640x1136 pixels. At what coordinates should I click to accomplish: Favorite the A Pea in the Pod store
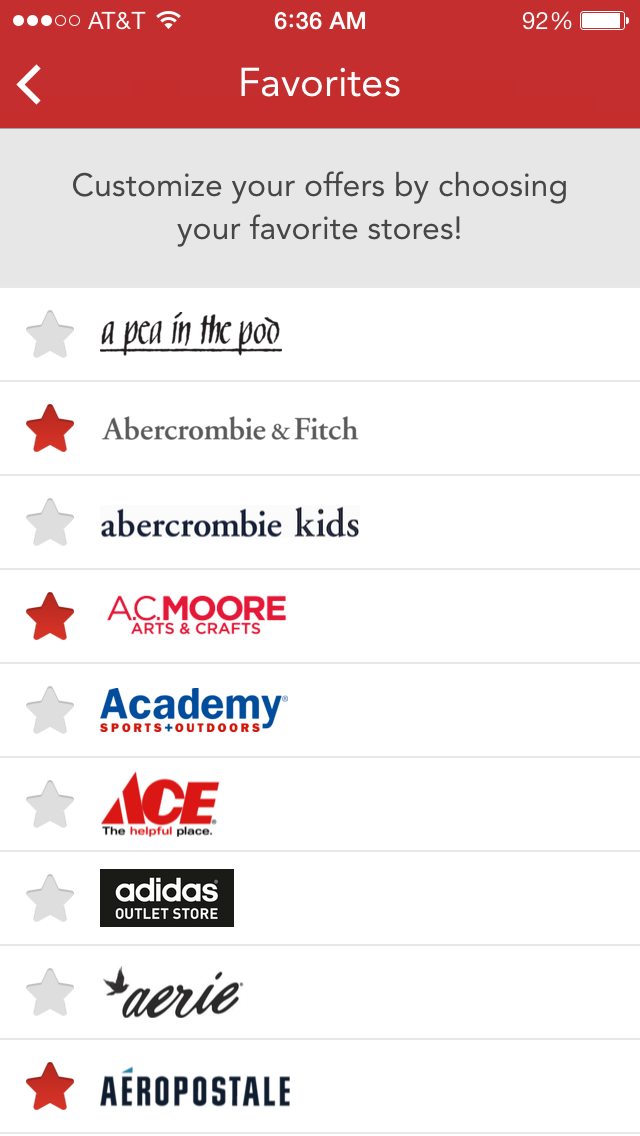(50, 334)
